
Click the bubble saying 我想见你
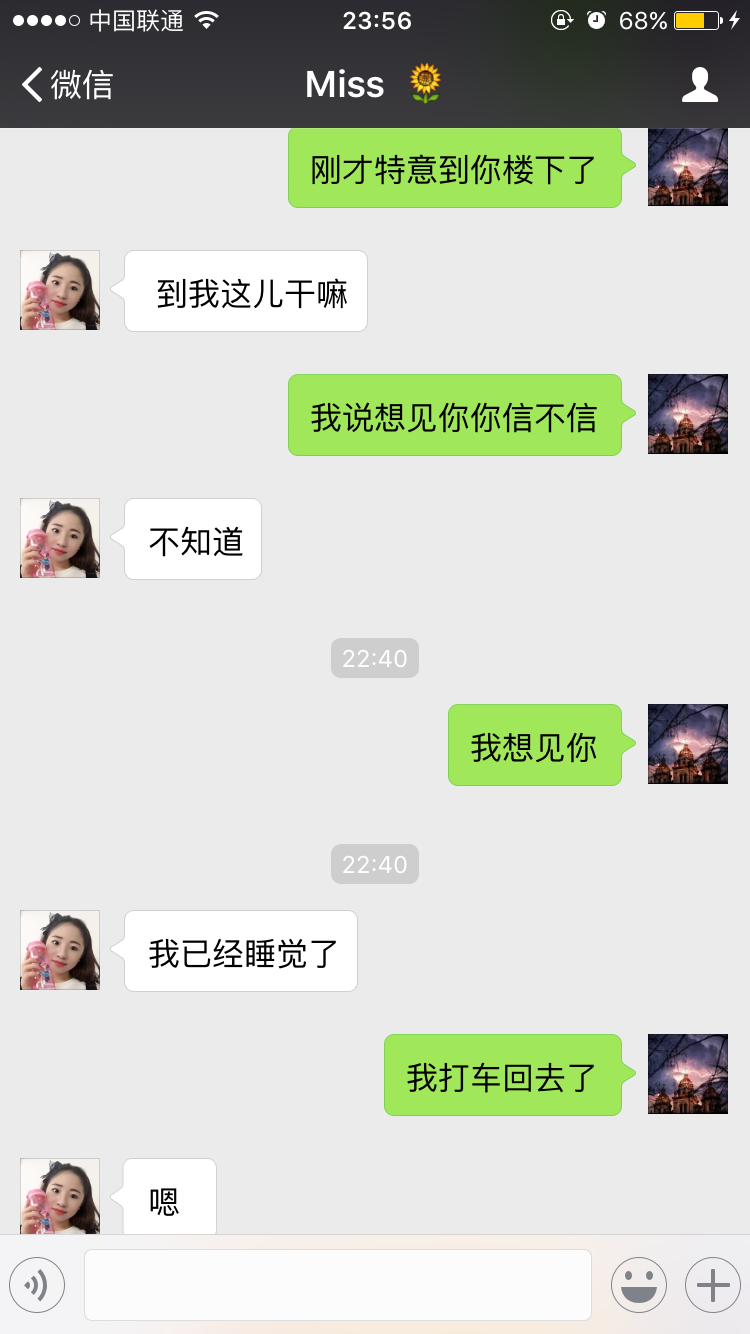click(x=534, y=744)
